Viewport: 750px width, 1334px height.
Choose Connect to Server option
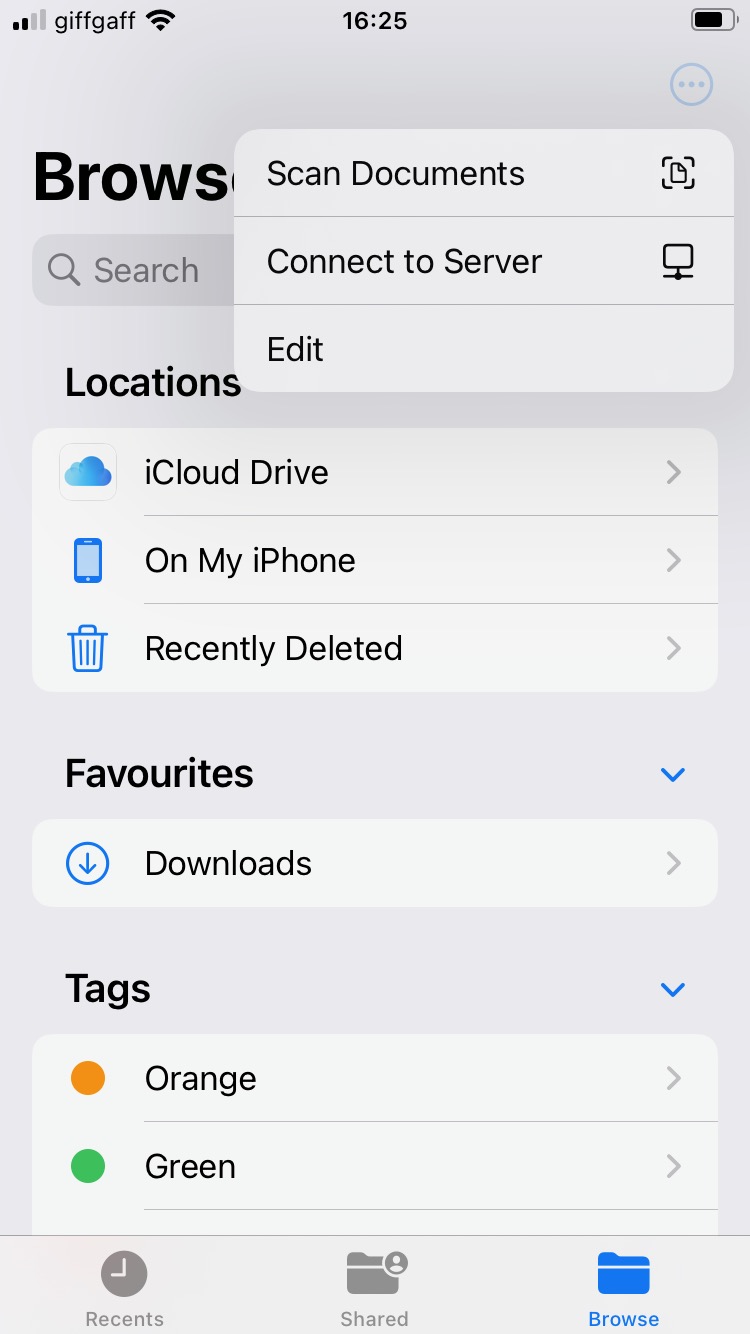click(483, 261)
